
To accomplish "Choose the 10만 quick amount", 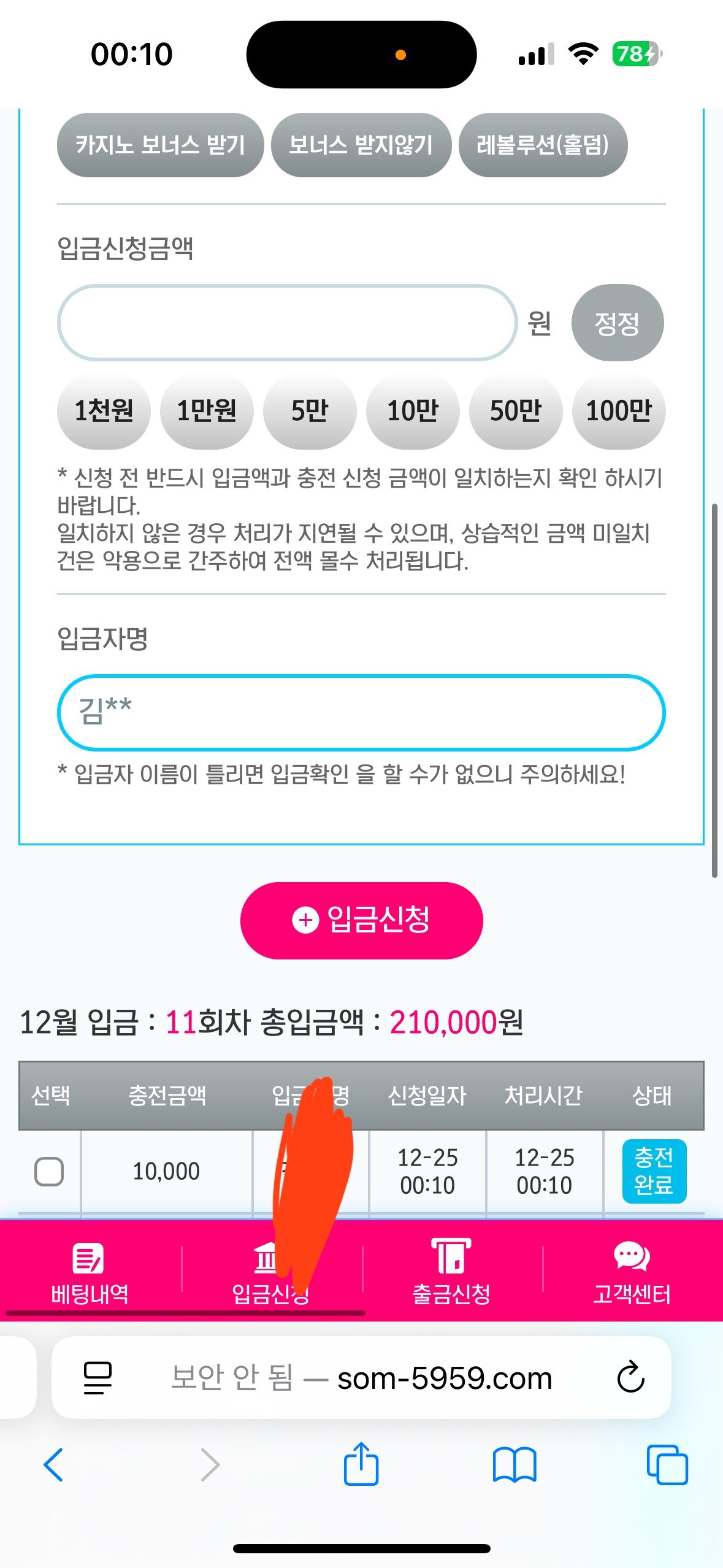I will coord(413,411).
